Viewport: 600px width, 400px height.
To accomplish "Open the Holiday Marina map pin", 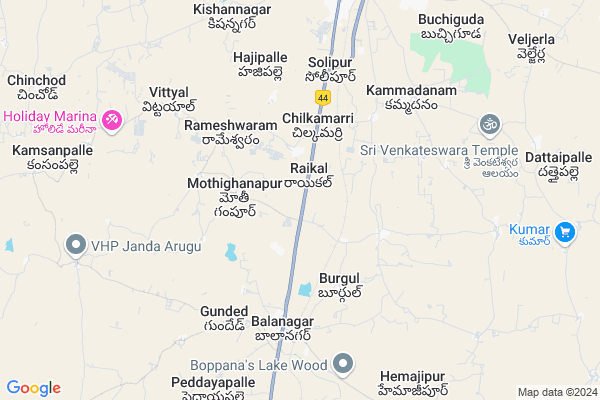I will pos(112,119).
